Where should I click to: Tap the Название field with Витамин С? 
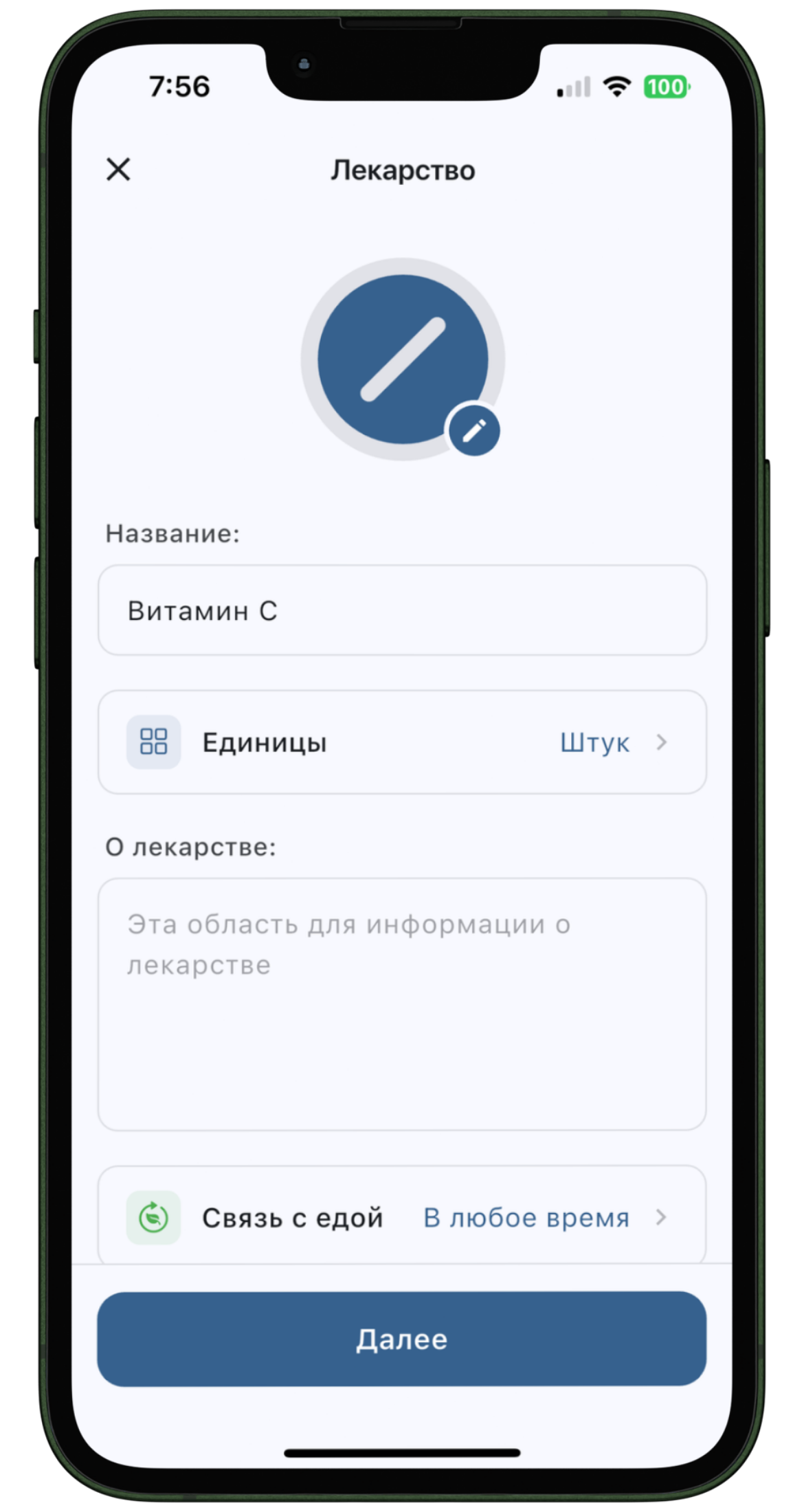[402, 610]
